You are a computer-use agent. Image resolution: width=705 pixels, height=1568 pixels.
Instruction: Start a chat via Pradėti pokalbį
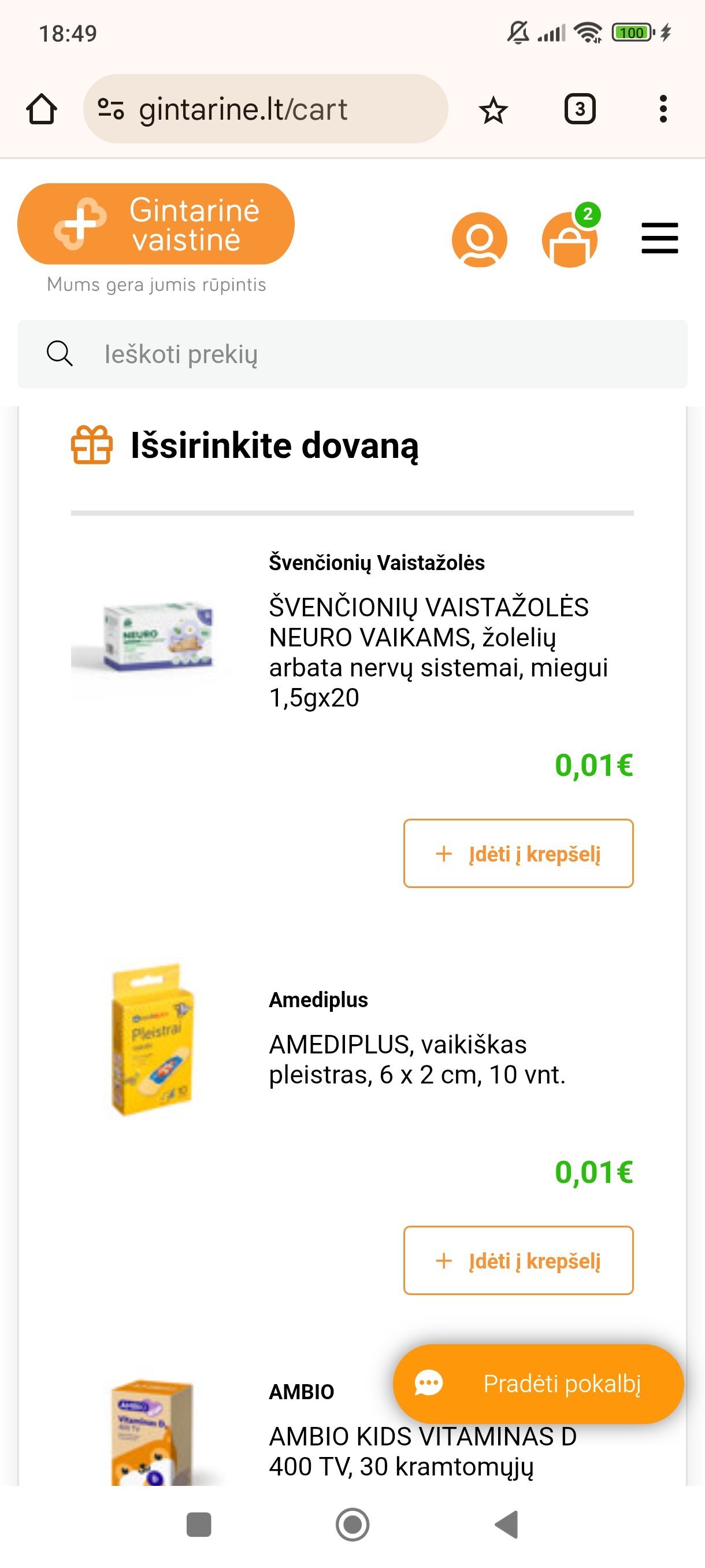click(539, 1384)
